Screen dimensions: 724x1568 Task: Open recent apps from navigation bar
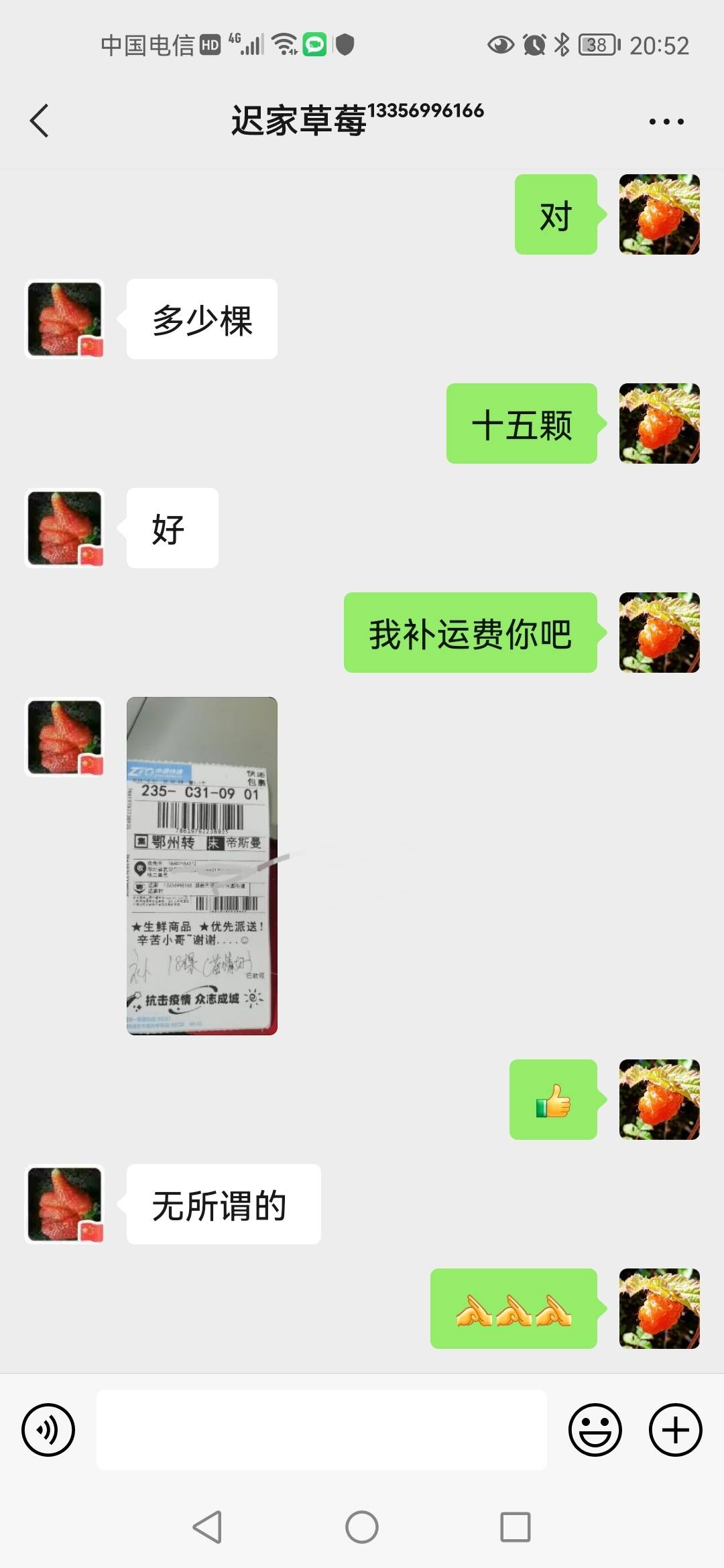coord(516,1528)
